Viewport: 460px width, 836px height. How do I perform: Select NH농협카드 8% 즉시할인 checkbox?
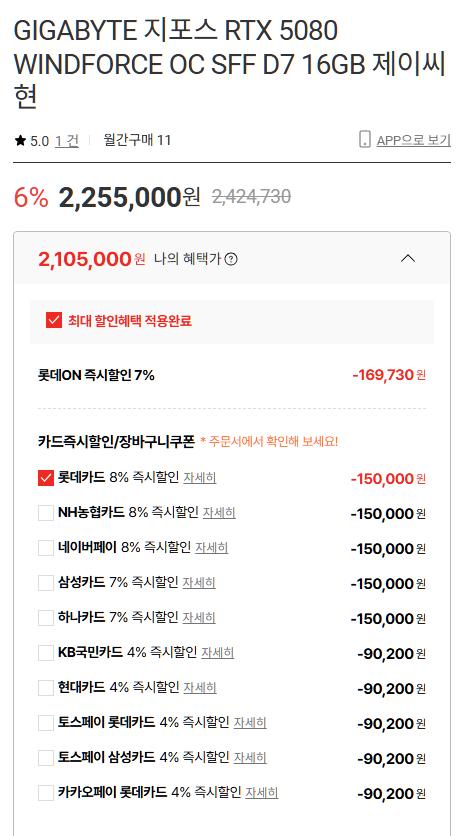pyautogui.click(x=46, y=513)
